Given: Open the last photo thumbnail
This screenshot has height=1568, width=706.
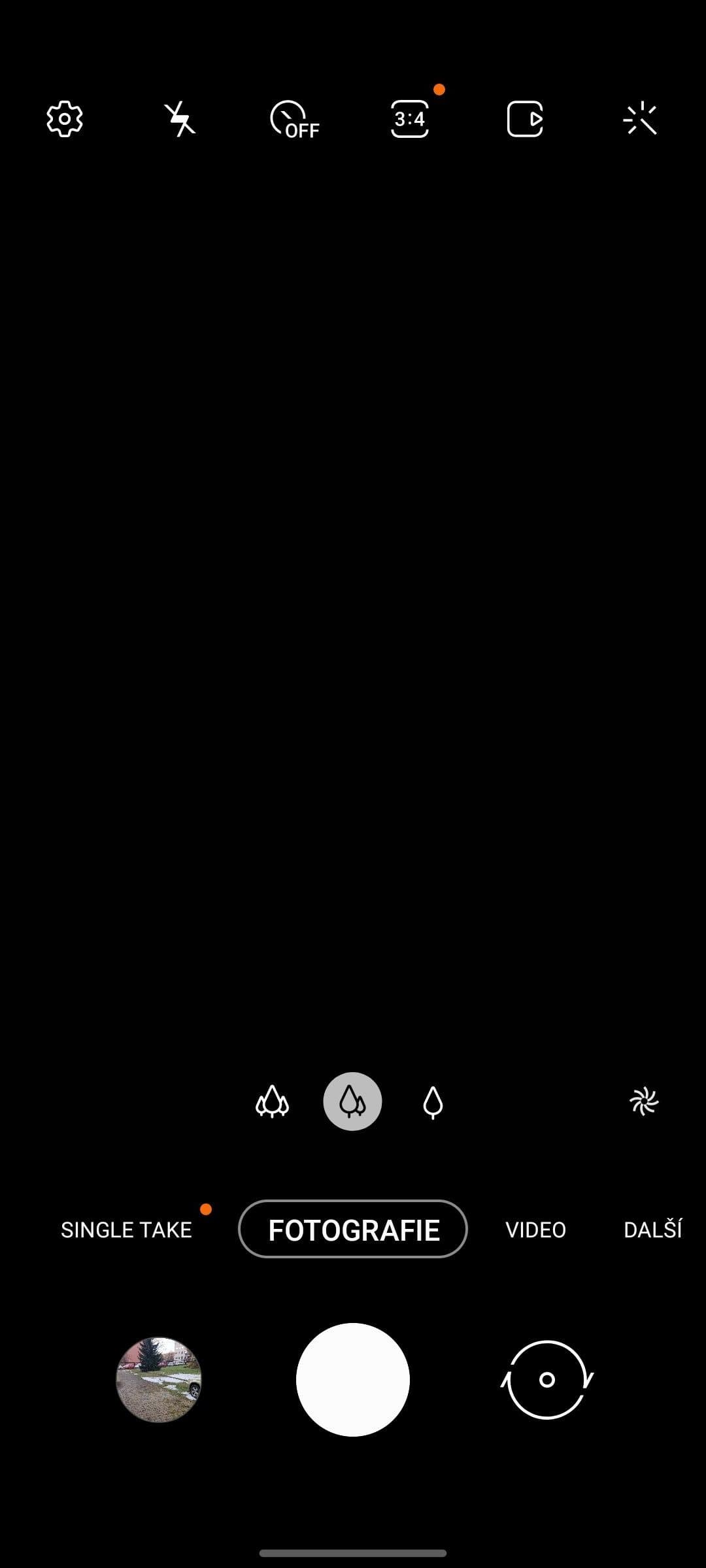Looking at the screenshot, I should [x=159, y=1380].
